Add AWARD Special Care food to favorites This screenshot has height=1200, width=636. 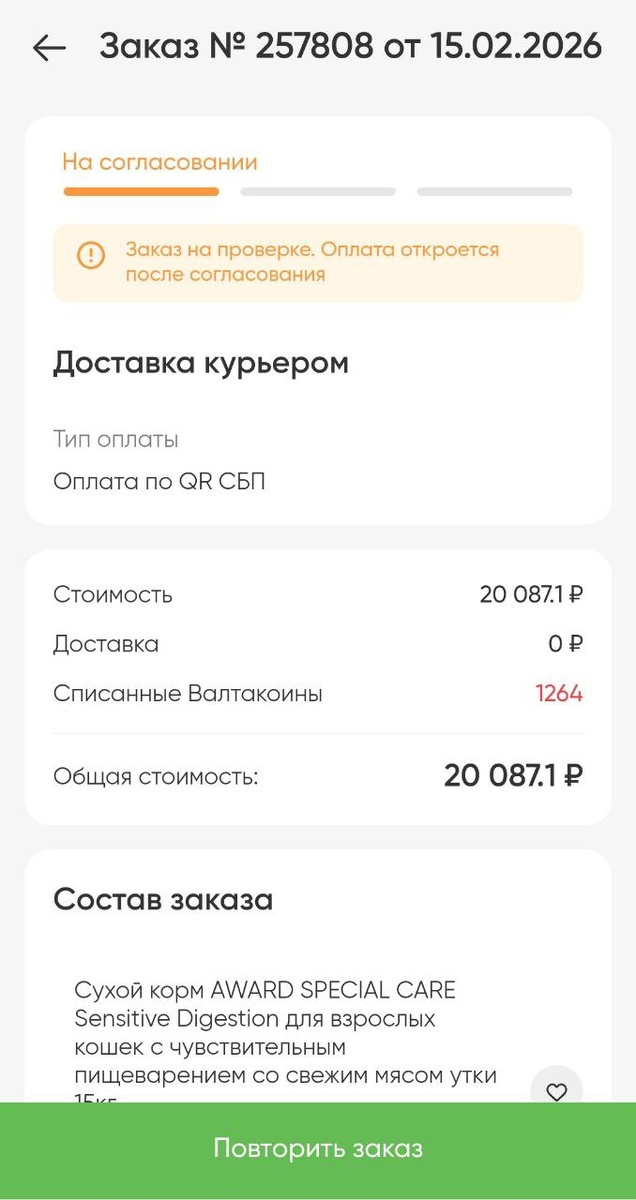[556, 1090]
